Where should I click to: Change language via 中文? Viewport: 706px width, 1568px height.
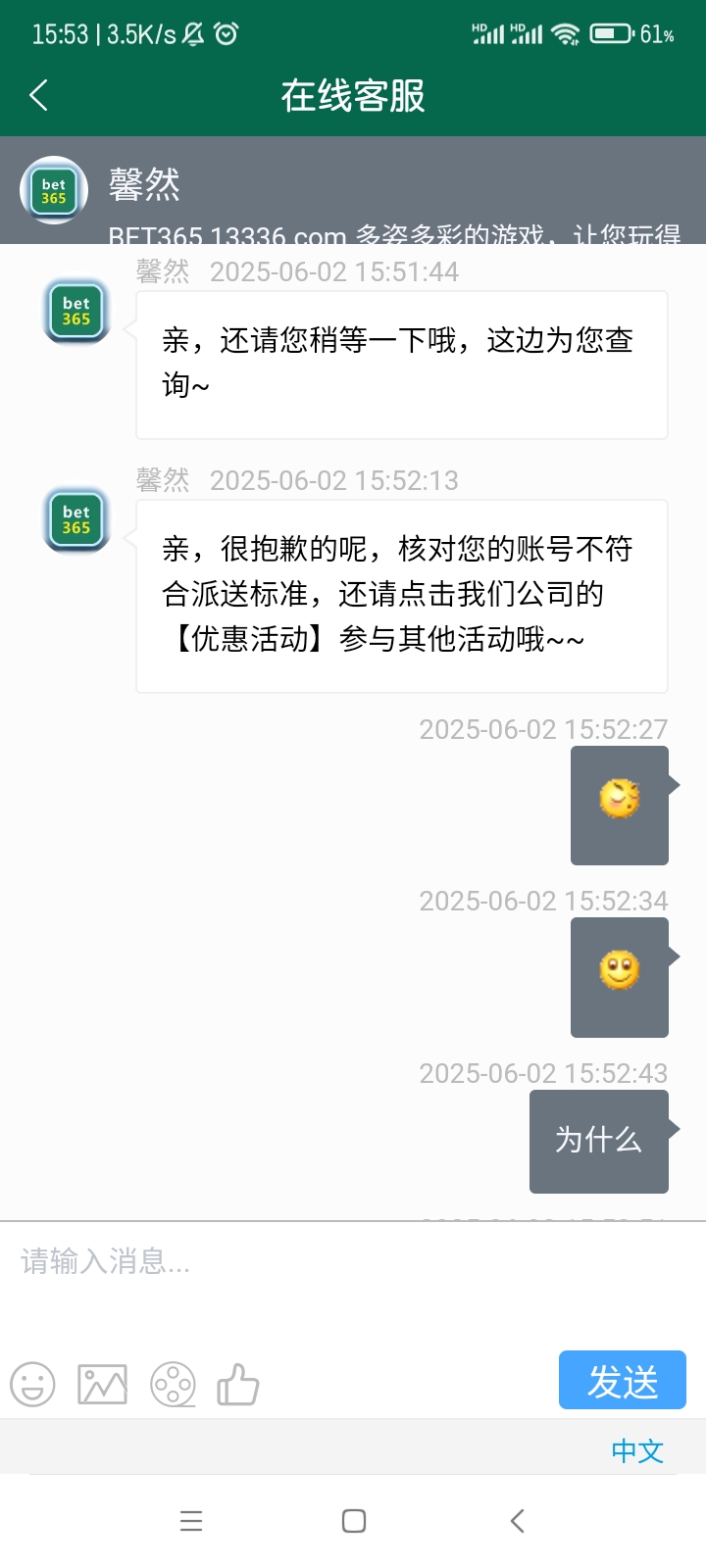tap(637, 1451)
